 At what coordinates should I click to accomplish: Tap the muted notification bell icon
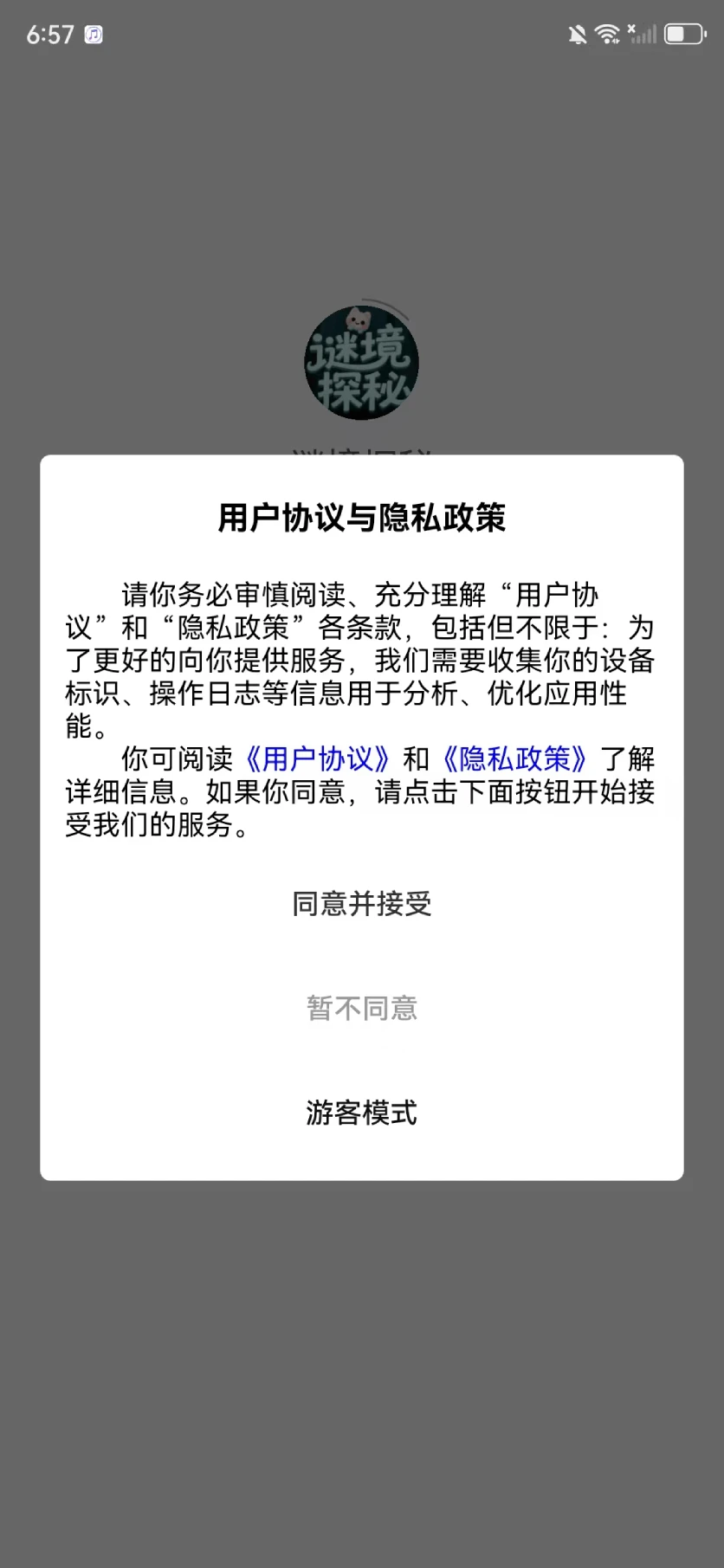click(x=577, y=33)
